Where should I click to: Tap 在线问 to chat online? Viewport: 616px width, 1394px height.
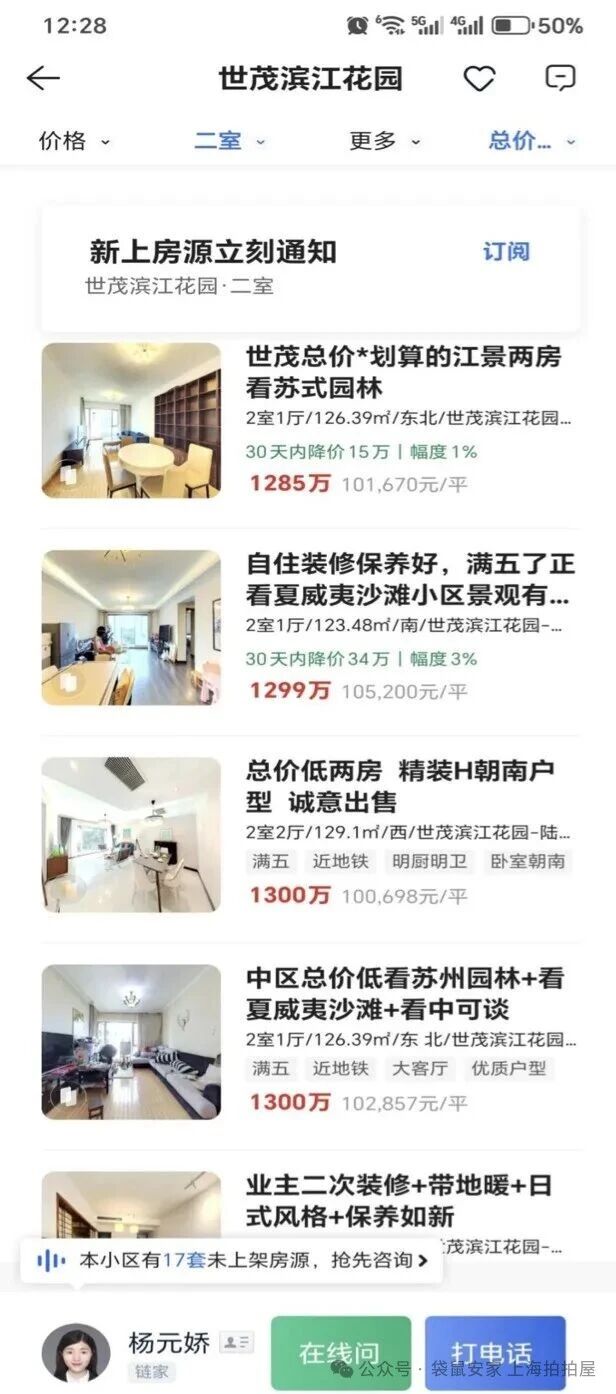[340, 1353]
